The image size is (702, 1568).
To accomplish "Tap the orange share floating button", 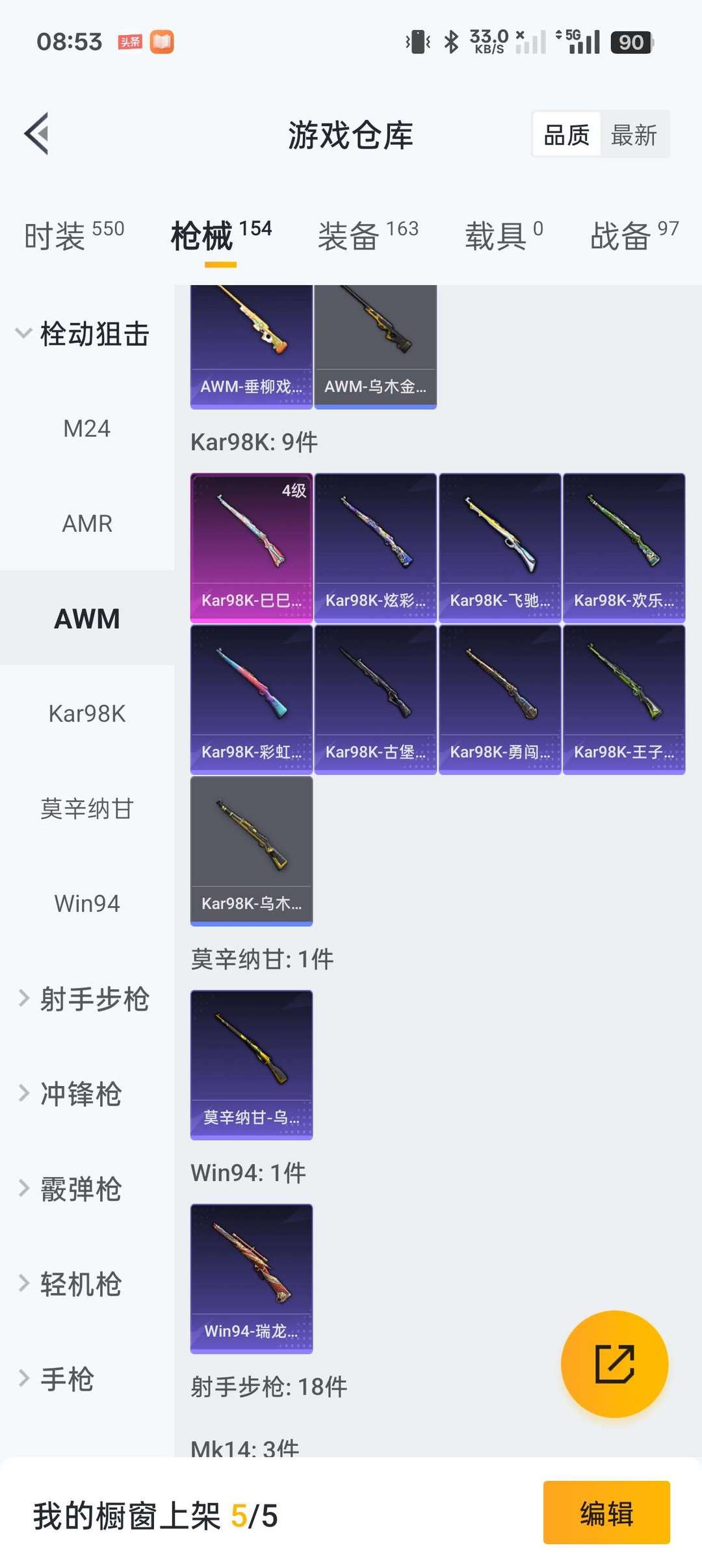I will tap(614, 1364).
